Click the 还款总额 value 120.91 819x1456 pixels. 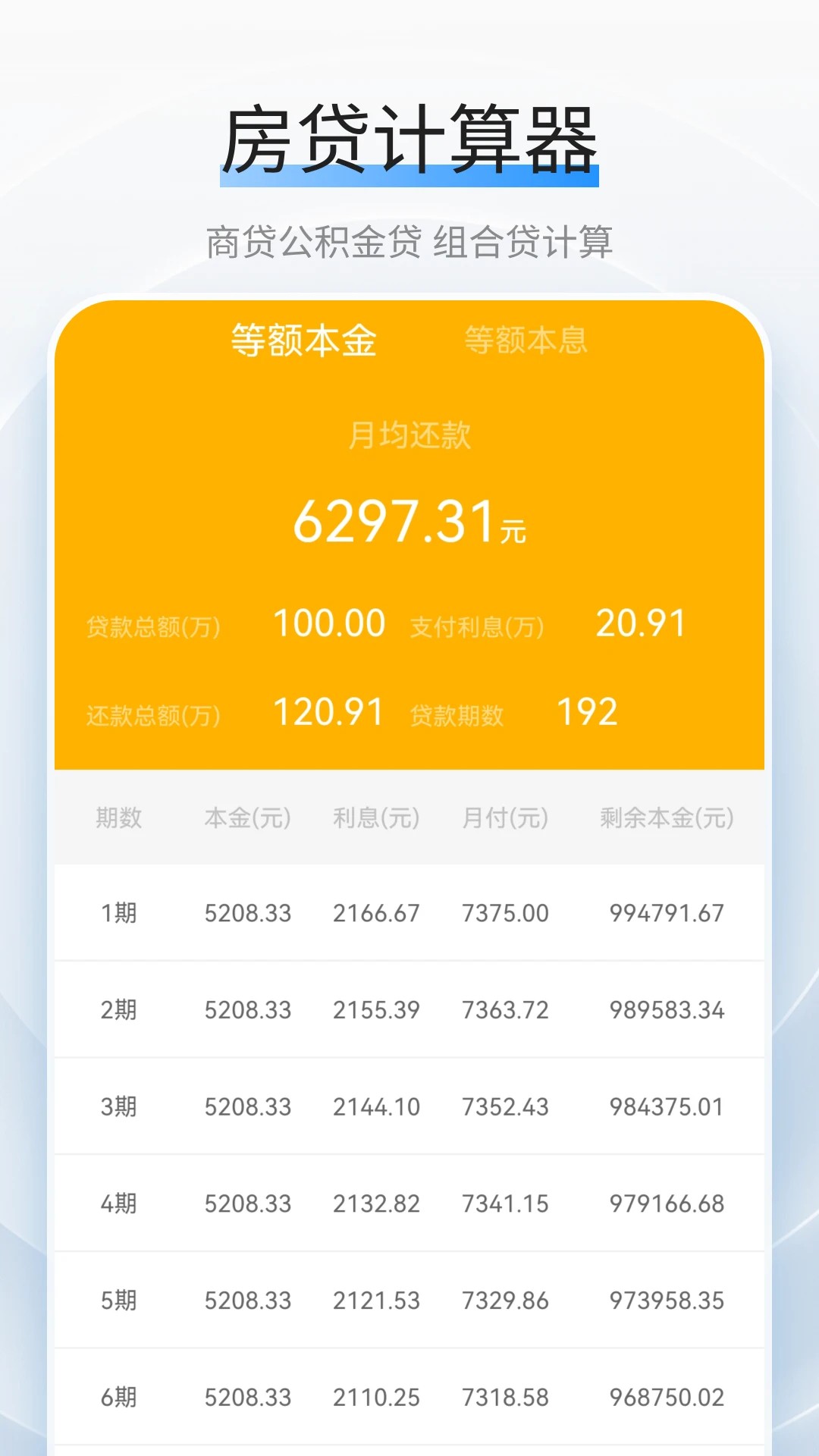click(329, 711)
